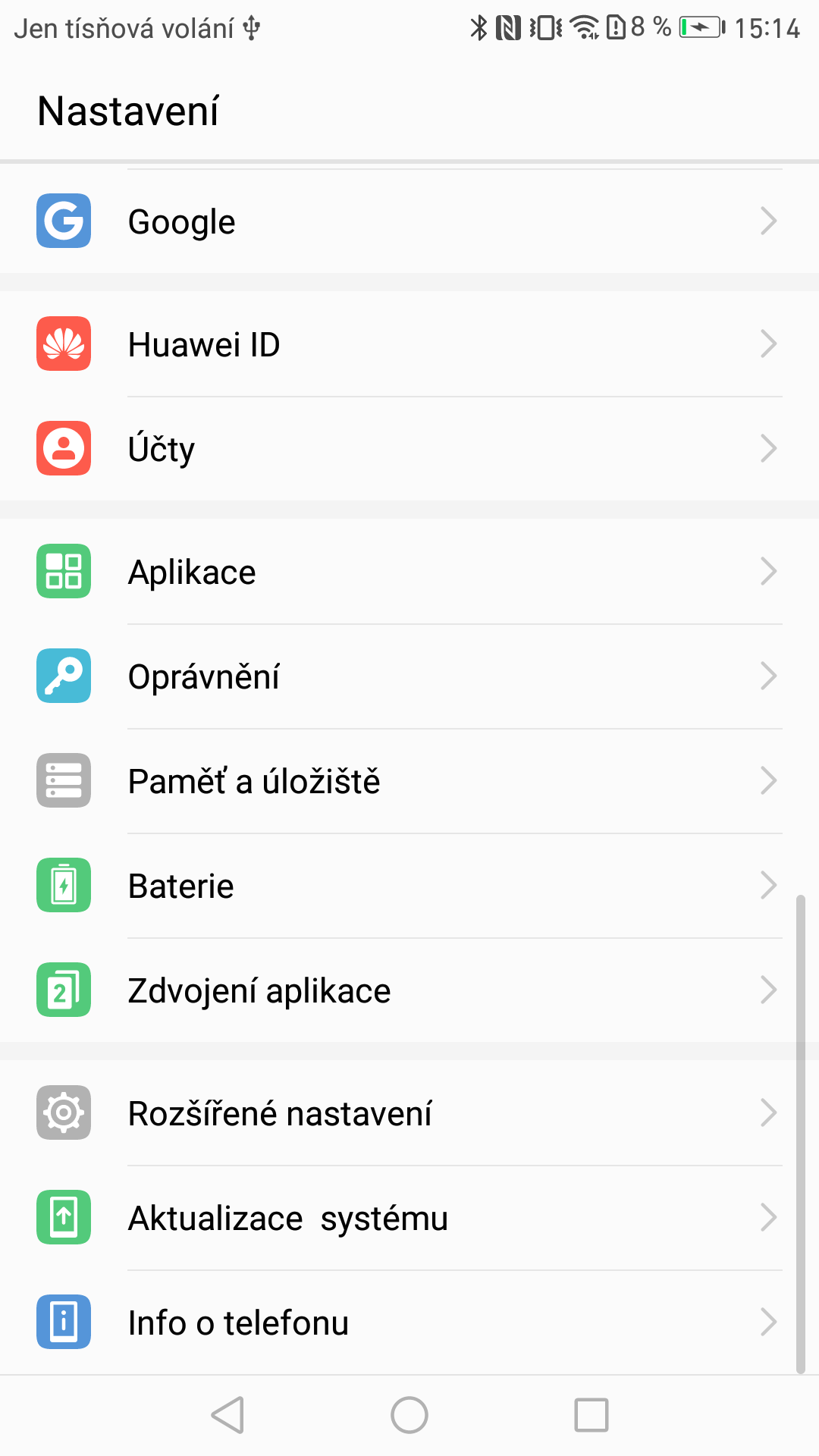Go to the home screen

tap(409, 1415)
